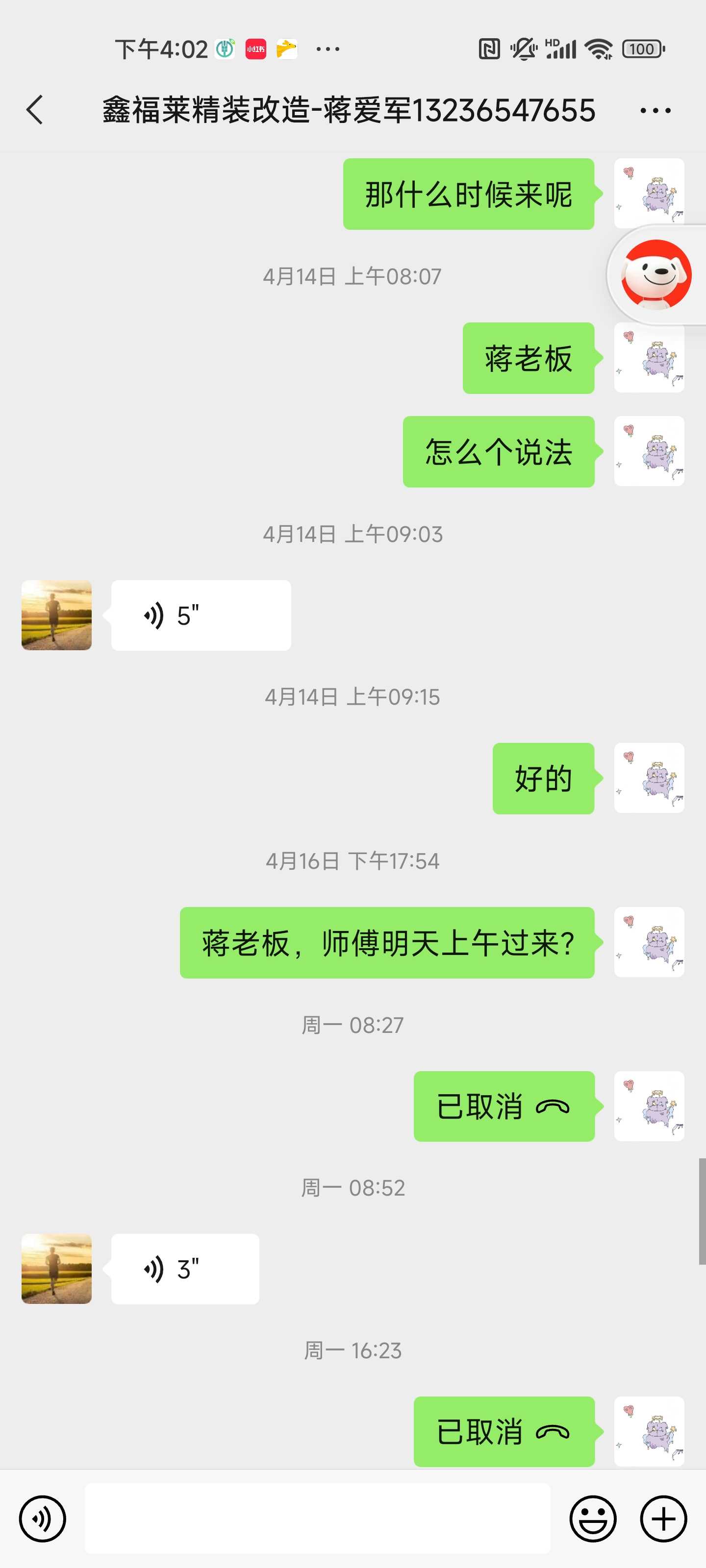Focus the message text field

pos(317,1519)
